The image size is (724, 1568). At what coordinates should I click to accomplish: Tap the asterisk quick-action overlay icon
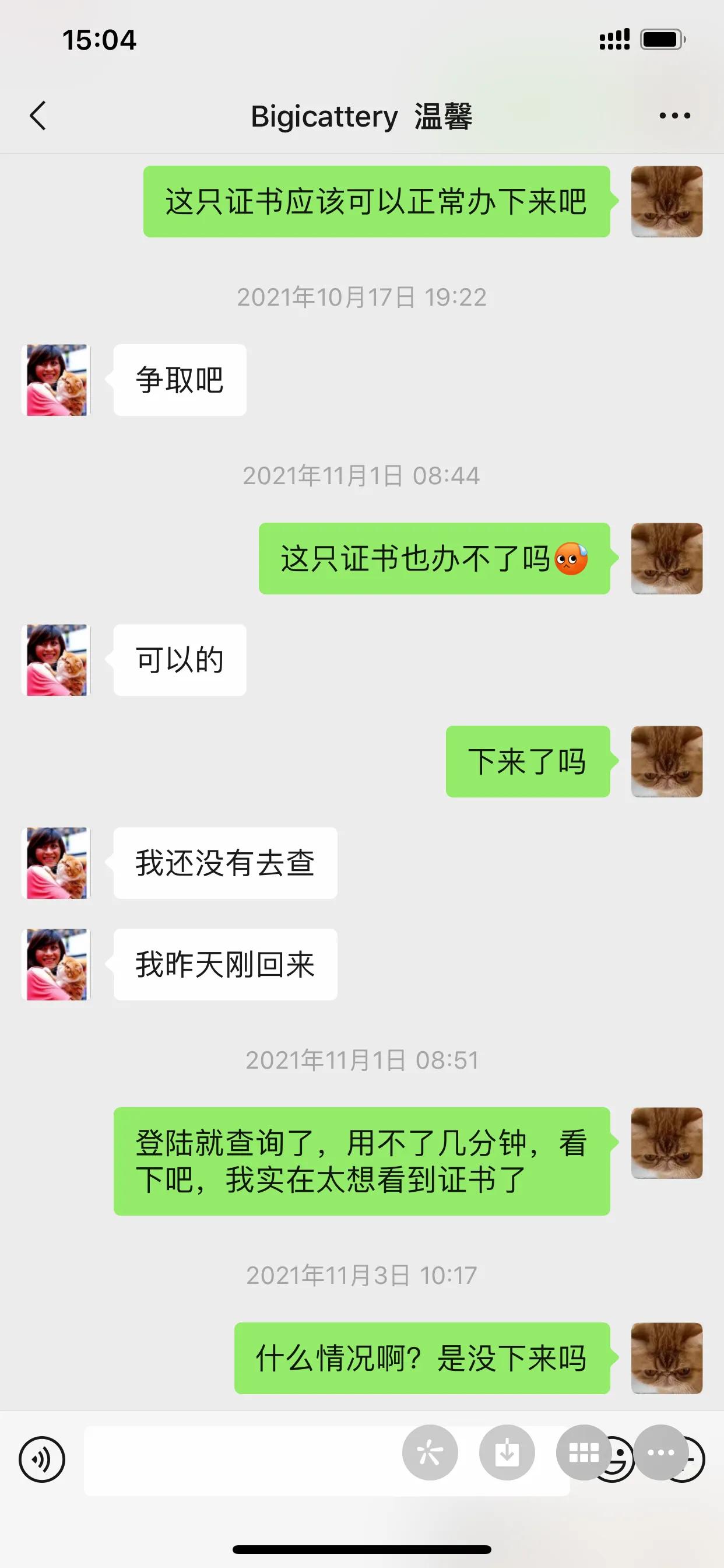(x=430, y=1455)
